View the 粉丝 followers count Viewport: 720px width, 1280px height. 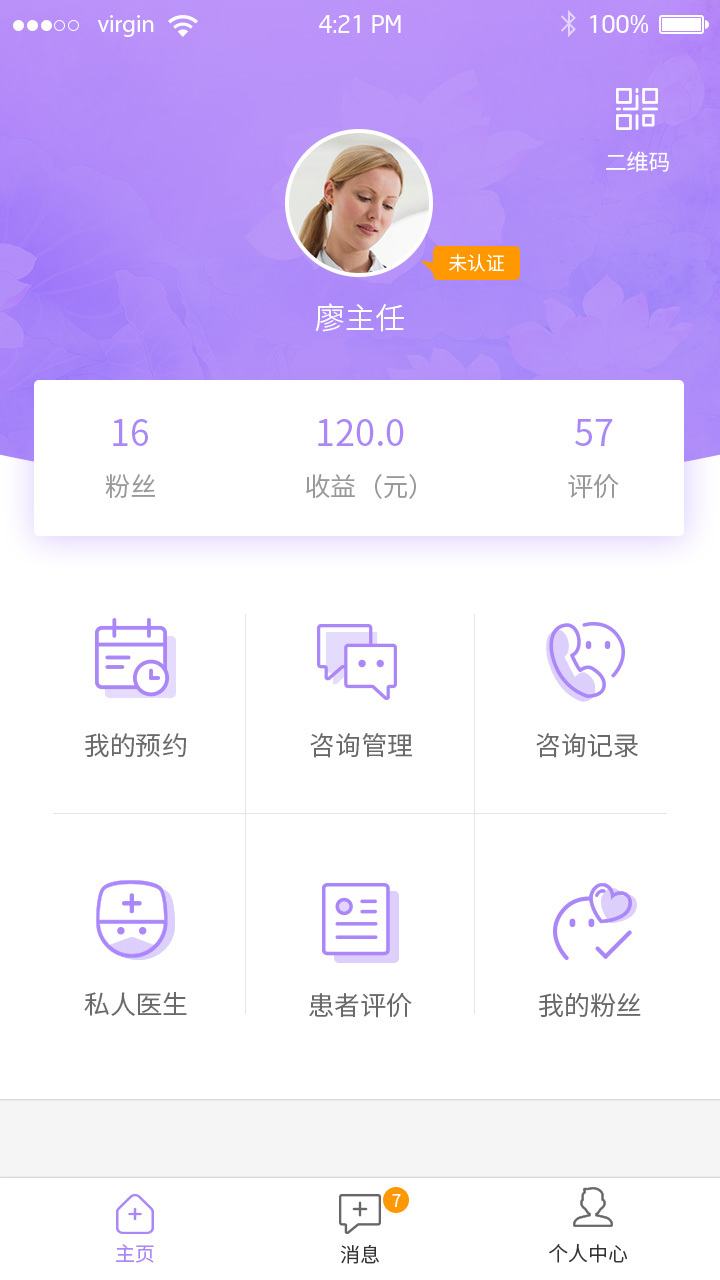pyautogui.click(x=130, y=457)
